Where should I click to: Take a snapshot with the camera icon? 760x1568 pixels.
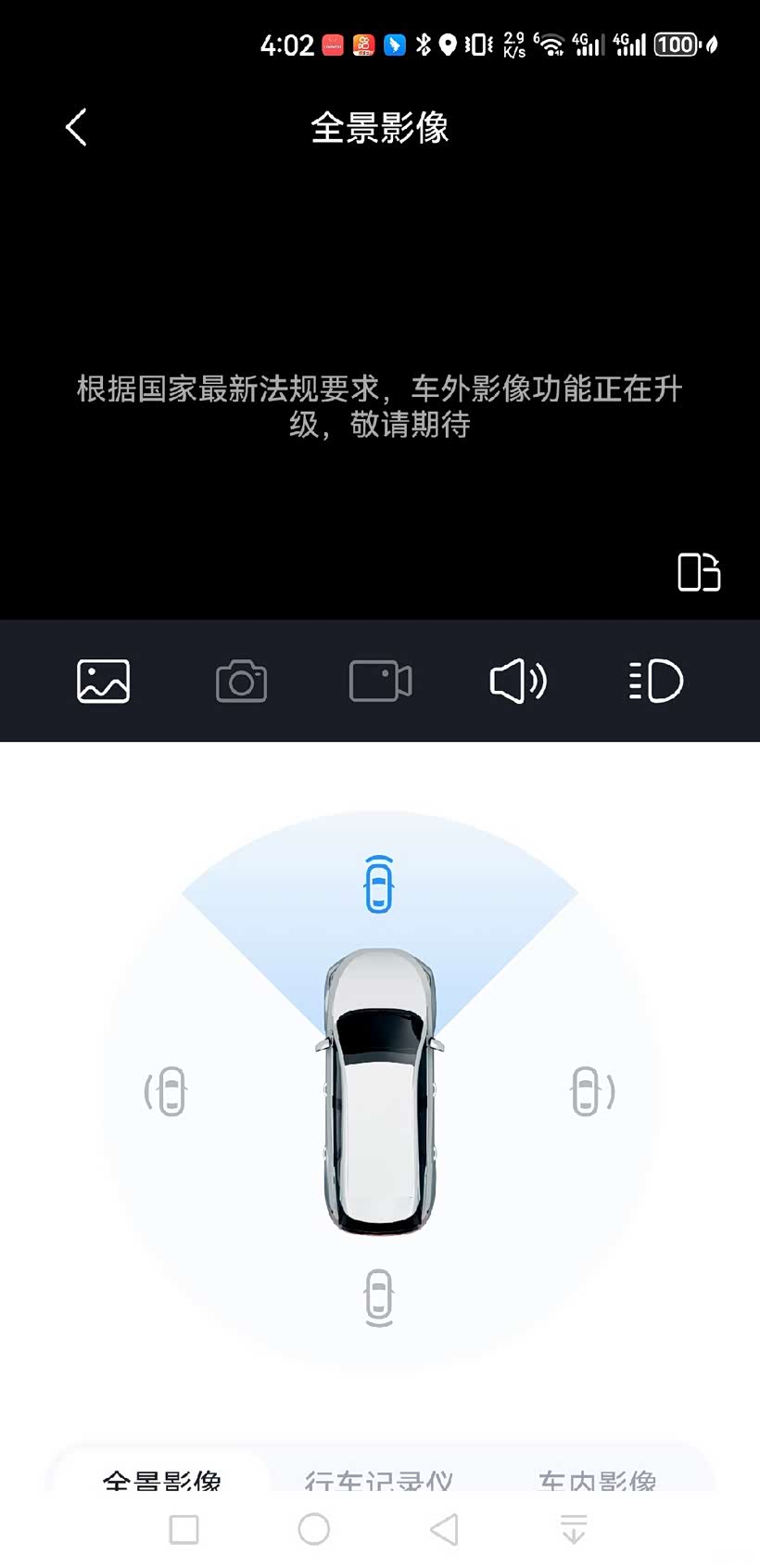coord(241,682)
